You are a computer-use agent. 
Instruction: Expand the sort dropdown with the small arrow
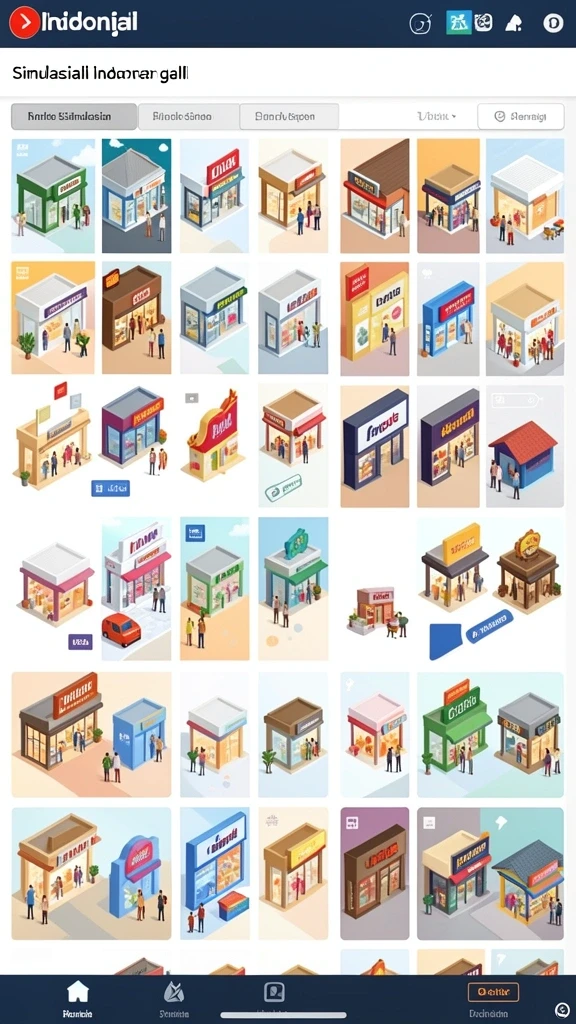437,117
